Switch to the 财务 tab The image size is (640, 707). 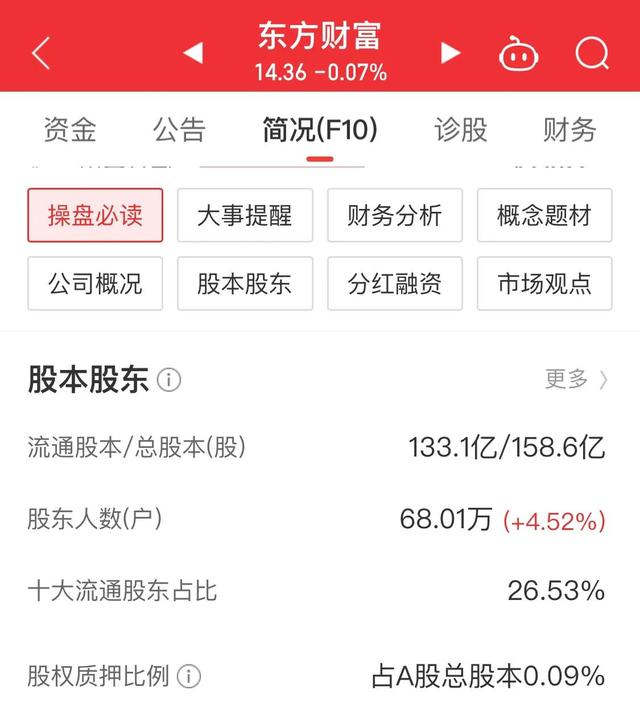[569, 129]
